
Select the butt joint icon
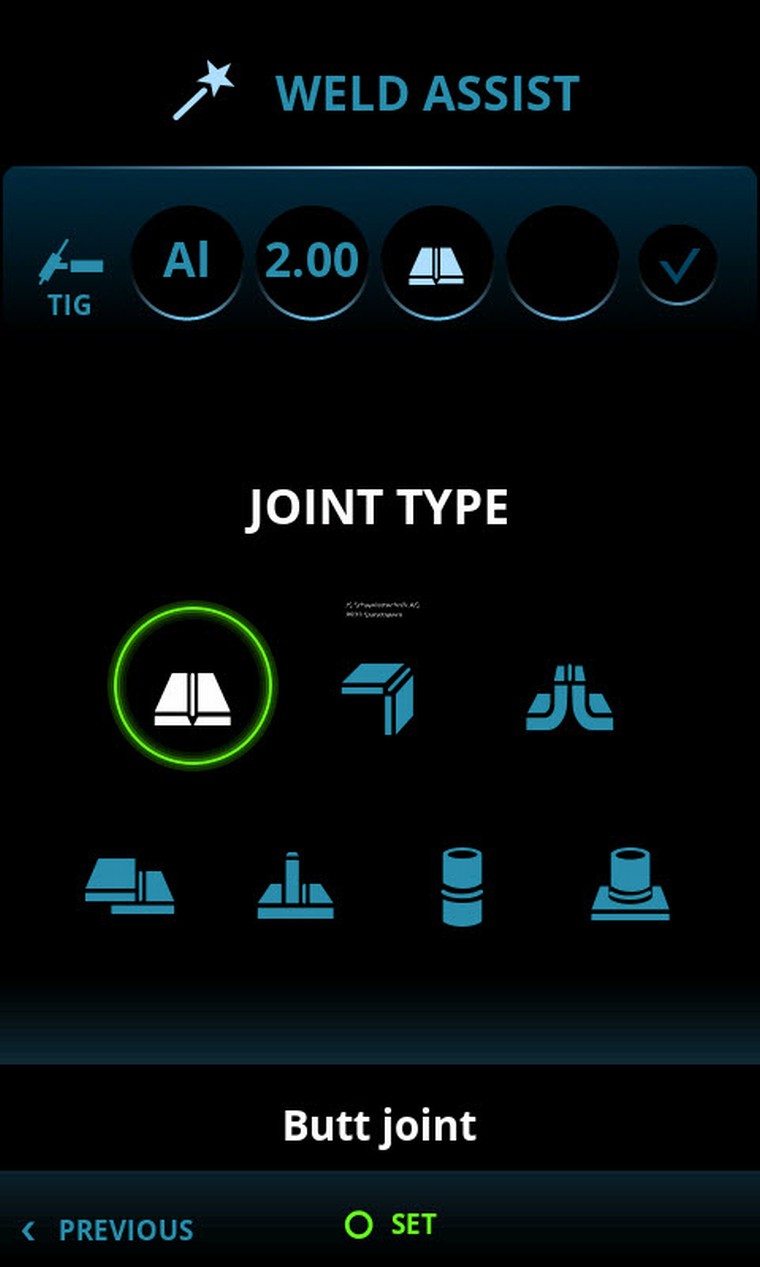[192, 686]
